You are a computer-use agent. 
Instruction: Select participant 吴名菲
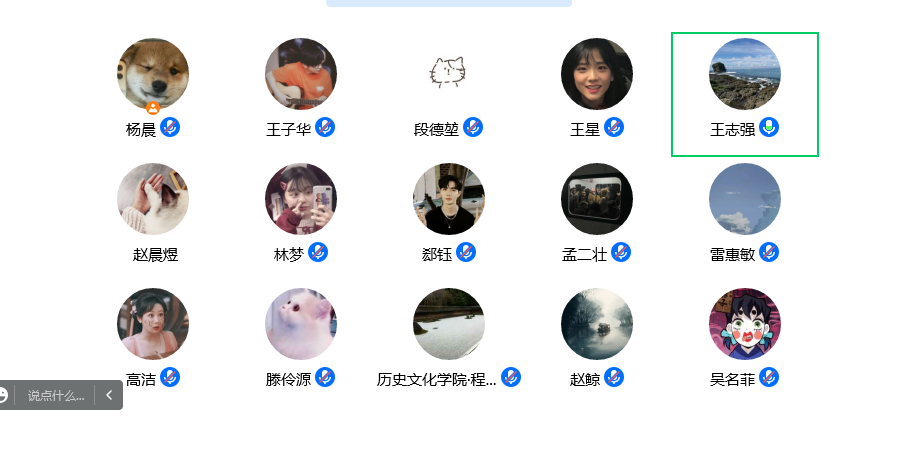pos(745,325)
